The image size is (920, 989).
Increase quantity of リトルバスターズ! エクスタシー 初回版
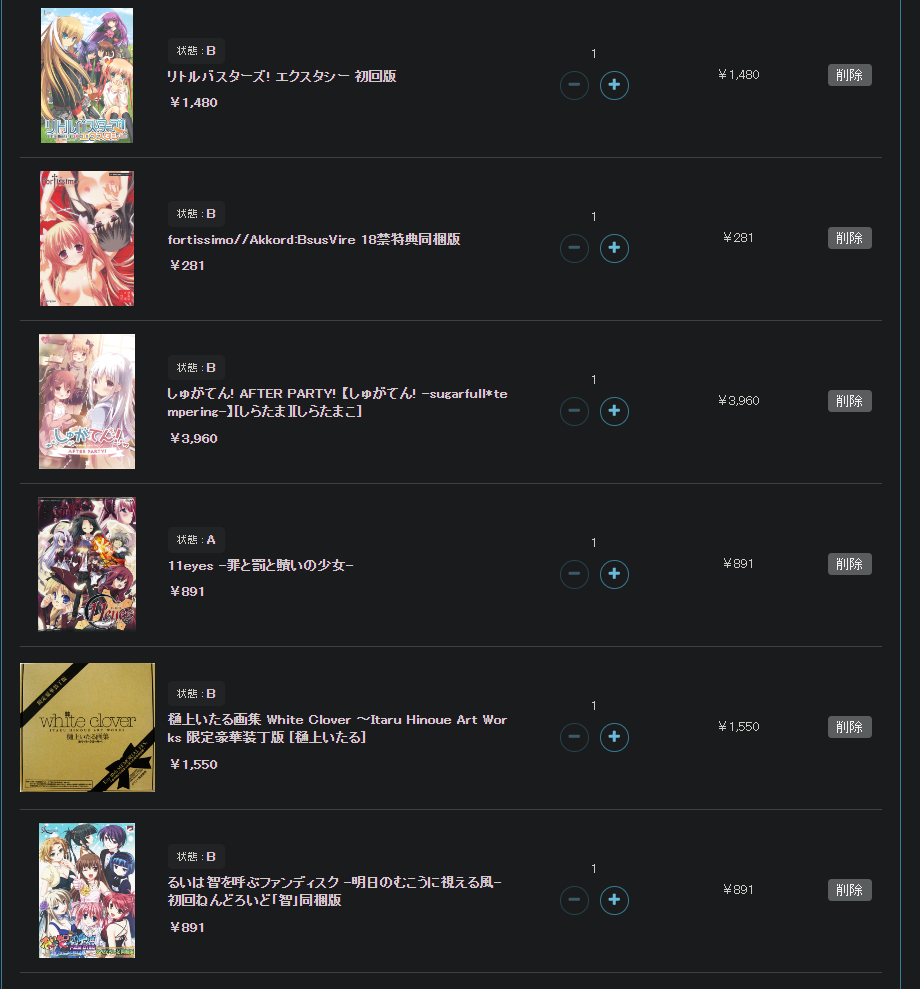(x=614, y=85)
